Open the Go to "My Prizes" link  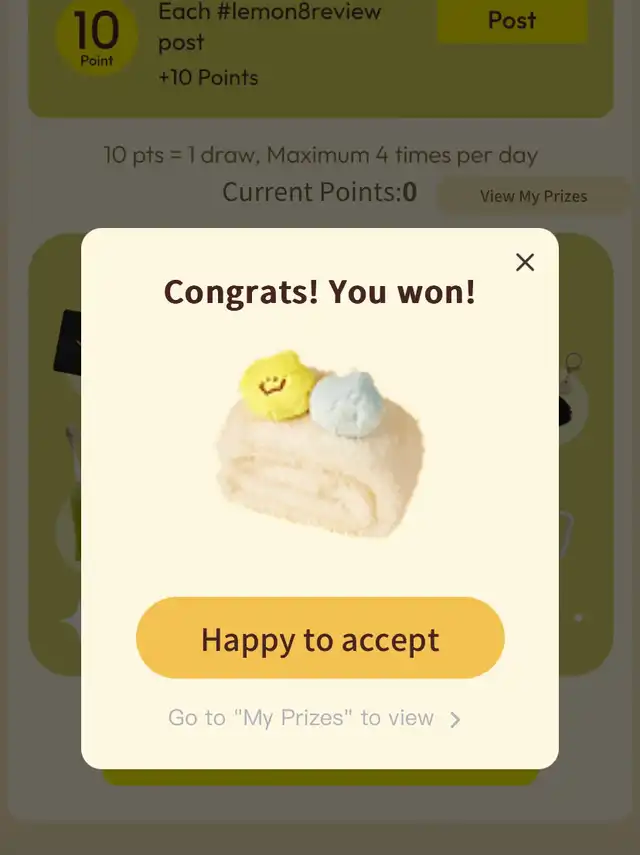pyautogui.click(x=314, y=718)
